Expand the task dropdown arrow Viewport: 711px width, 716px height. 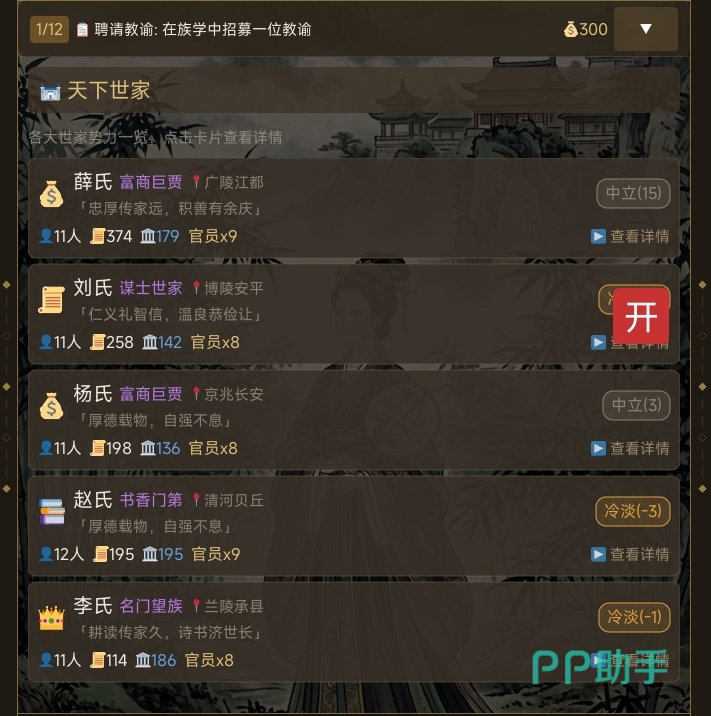pyautogui.click(x=645, y=29)
